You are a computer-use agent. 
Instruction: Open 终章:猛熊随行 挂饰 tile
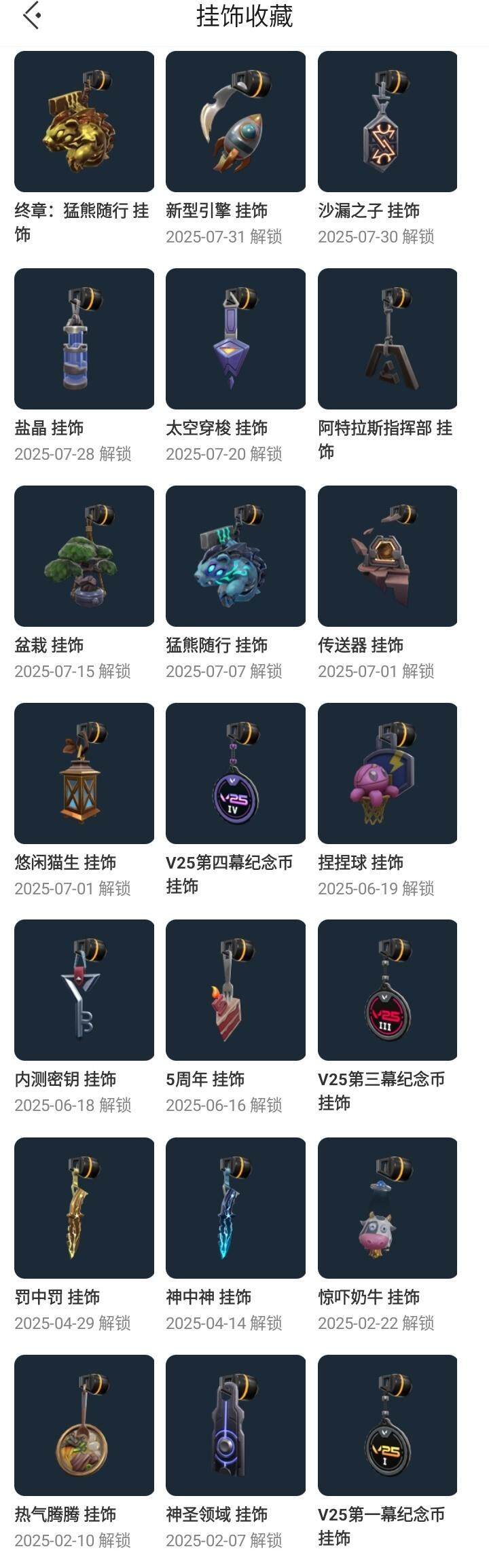tap(84, 122)
